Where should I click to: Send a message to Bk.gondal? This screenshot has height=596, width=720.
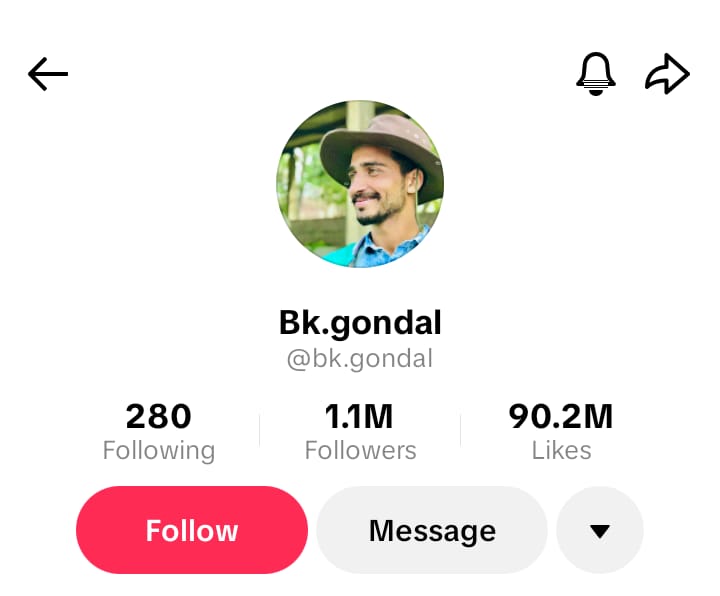[432, 530]
